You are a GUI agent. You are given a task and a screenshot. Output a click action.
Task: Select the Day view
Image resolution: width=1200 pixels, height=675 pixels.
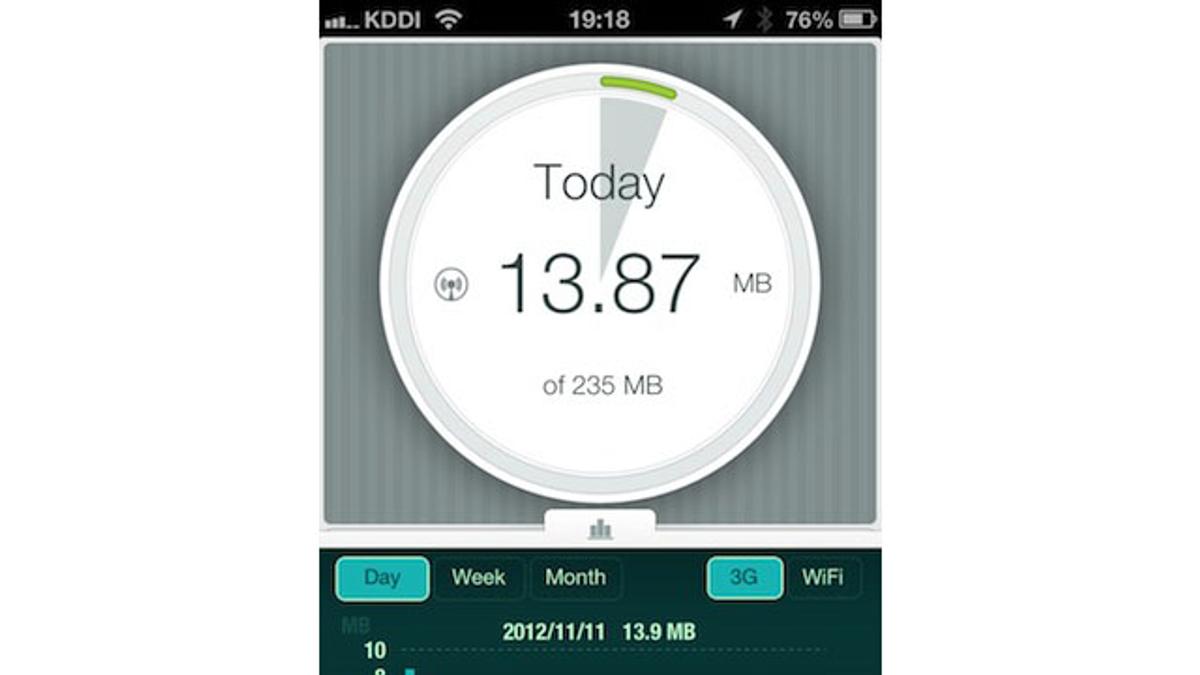point(382,578)
